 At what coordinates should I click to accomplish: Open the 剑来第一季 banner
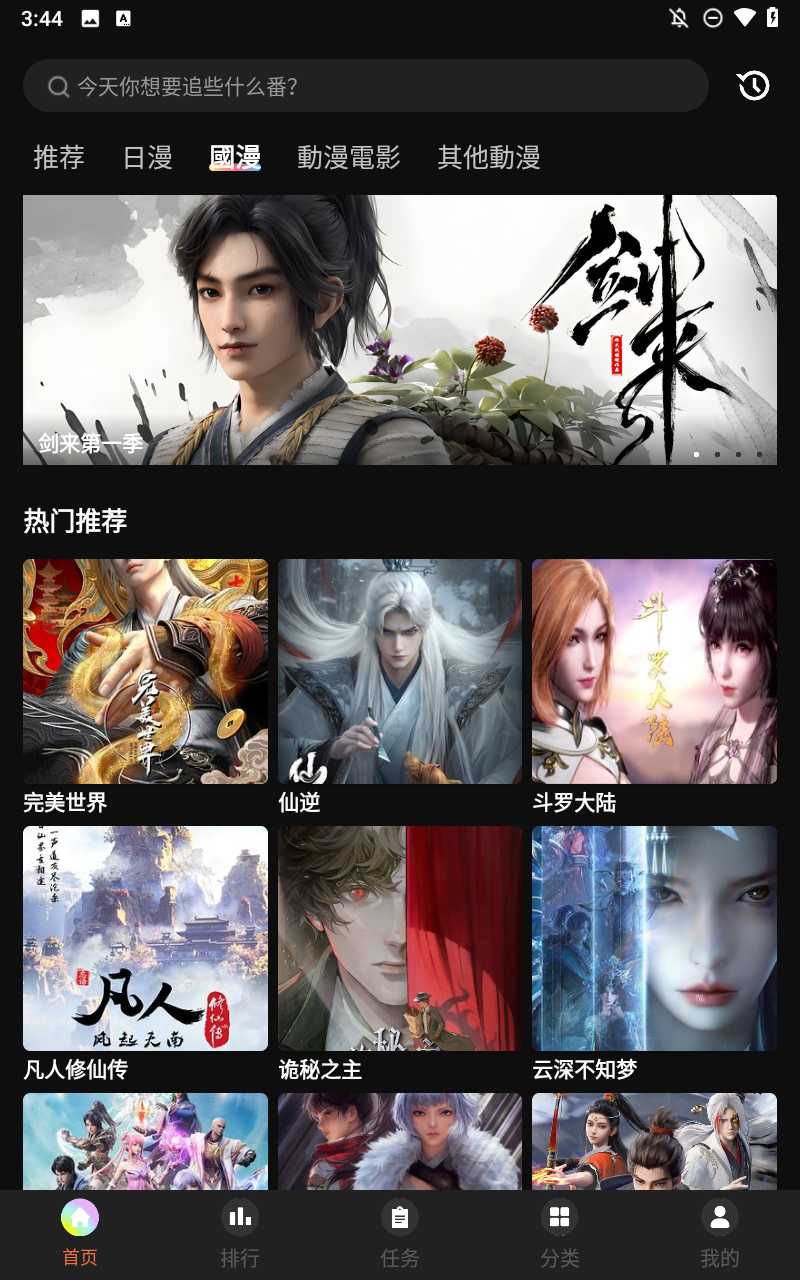click(400, 330)
